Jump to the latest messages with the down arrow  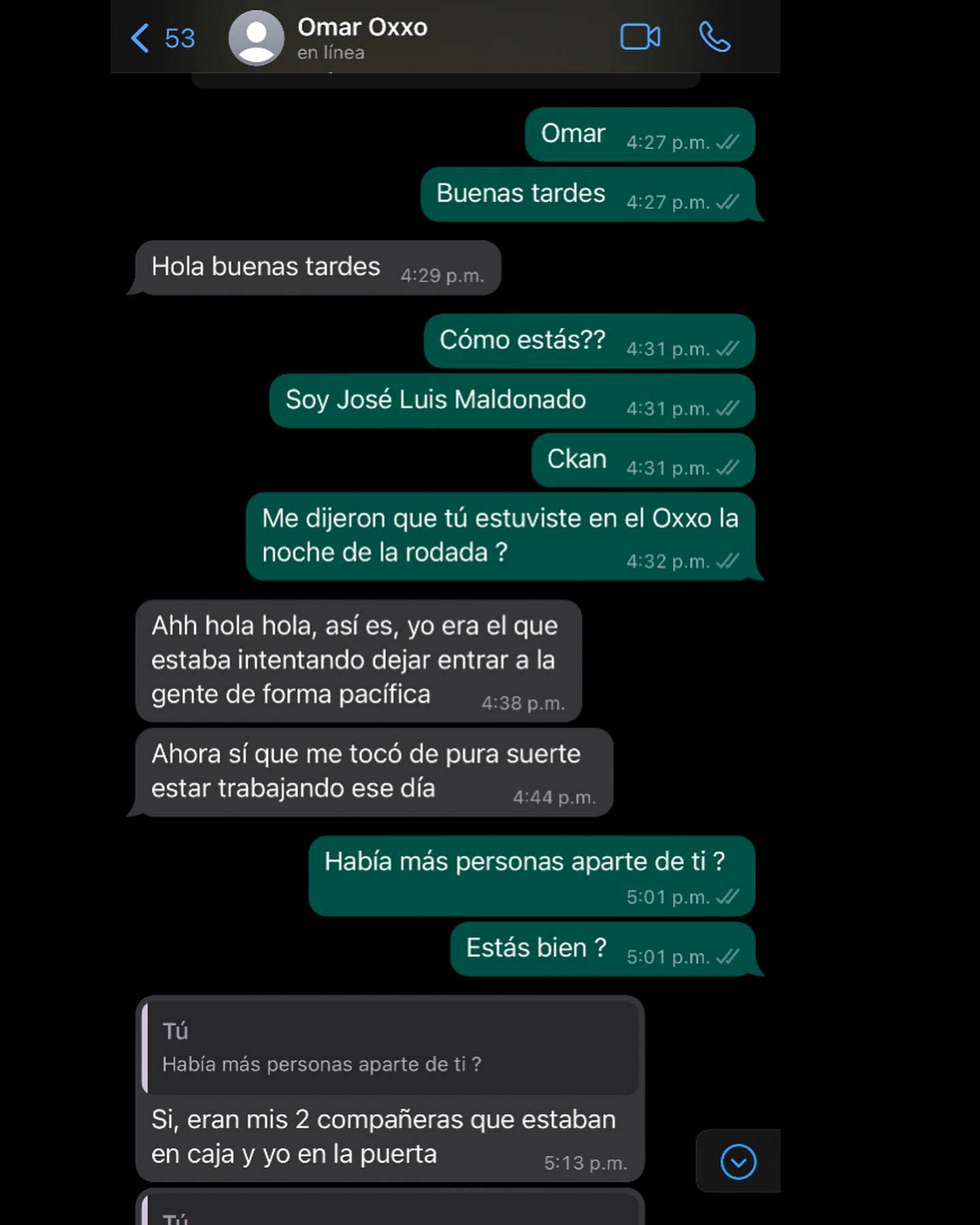[738, 1161]
